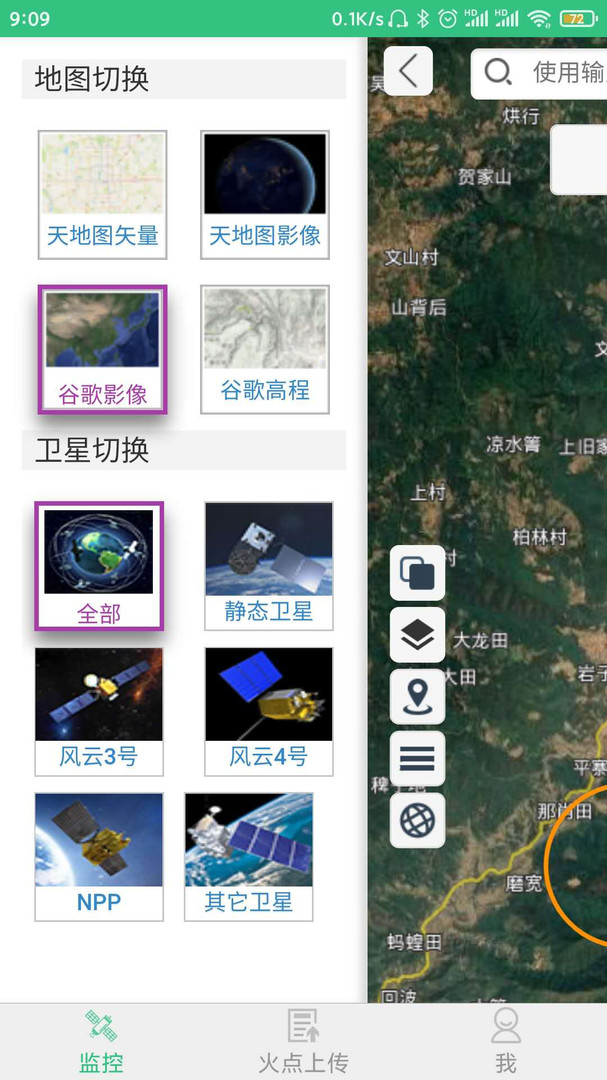Select the NPP satellite

coord(99,857)
